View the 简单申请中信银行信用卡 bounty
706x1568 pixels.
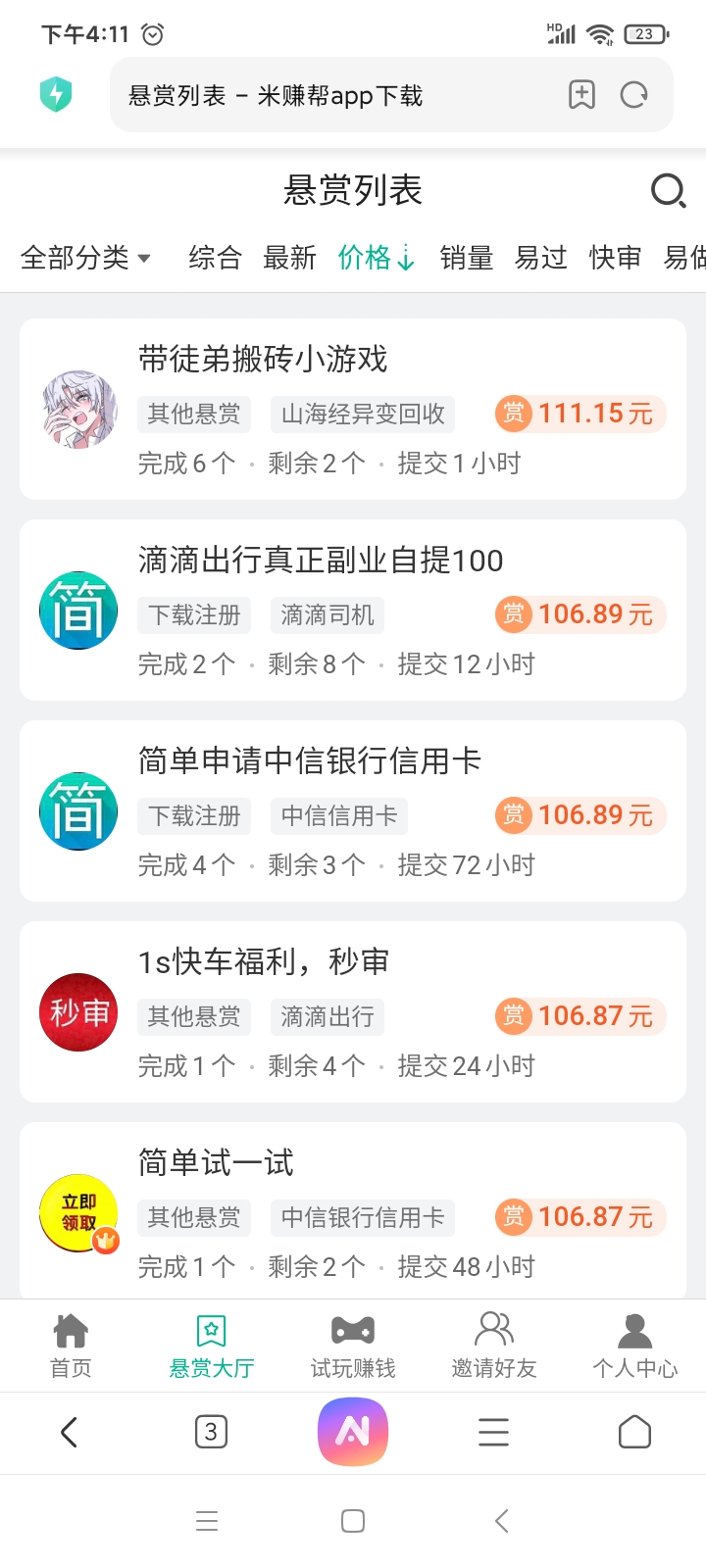pos(353,810)
